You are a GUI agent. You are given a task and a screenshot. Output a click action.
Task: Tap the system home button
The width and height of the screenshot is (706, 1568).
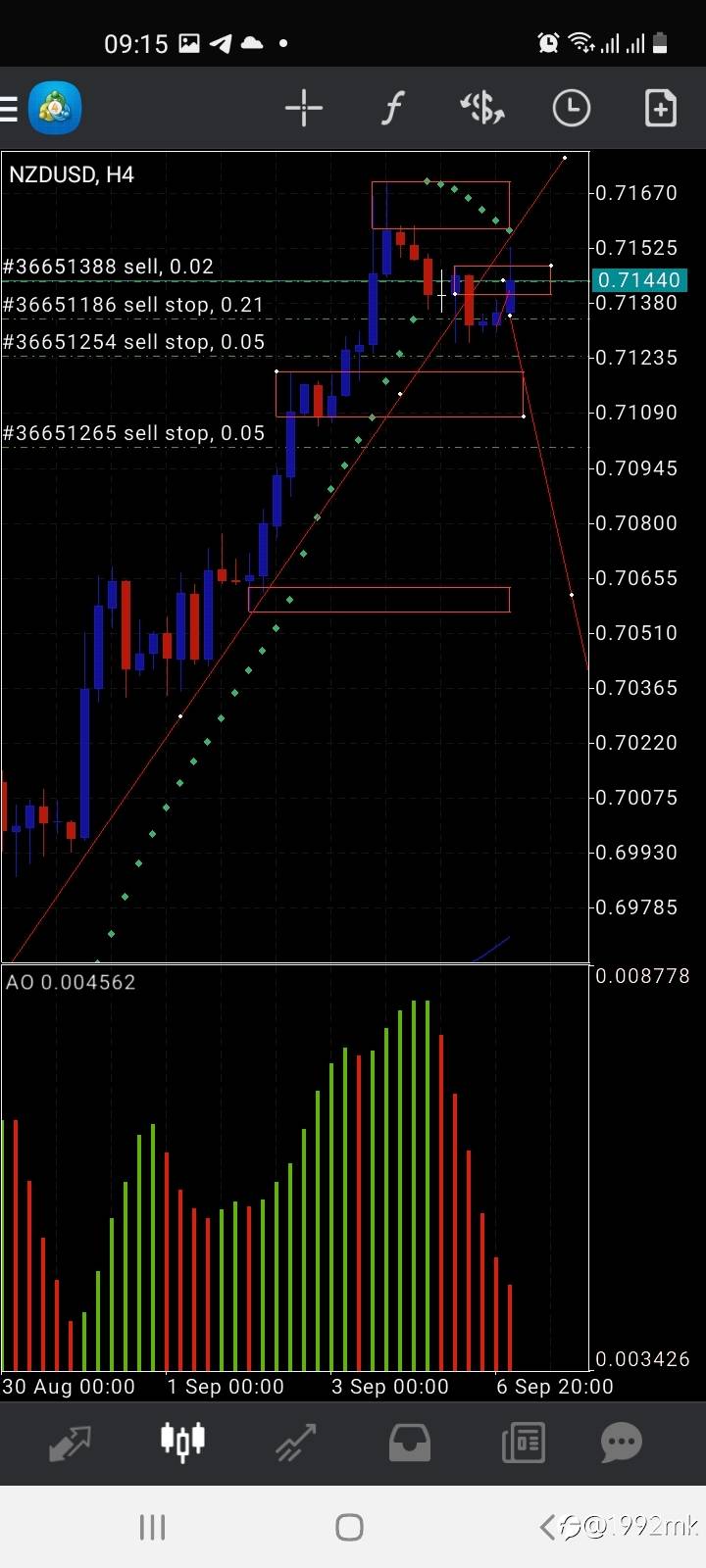click(349, 1527)
